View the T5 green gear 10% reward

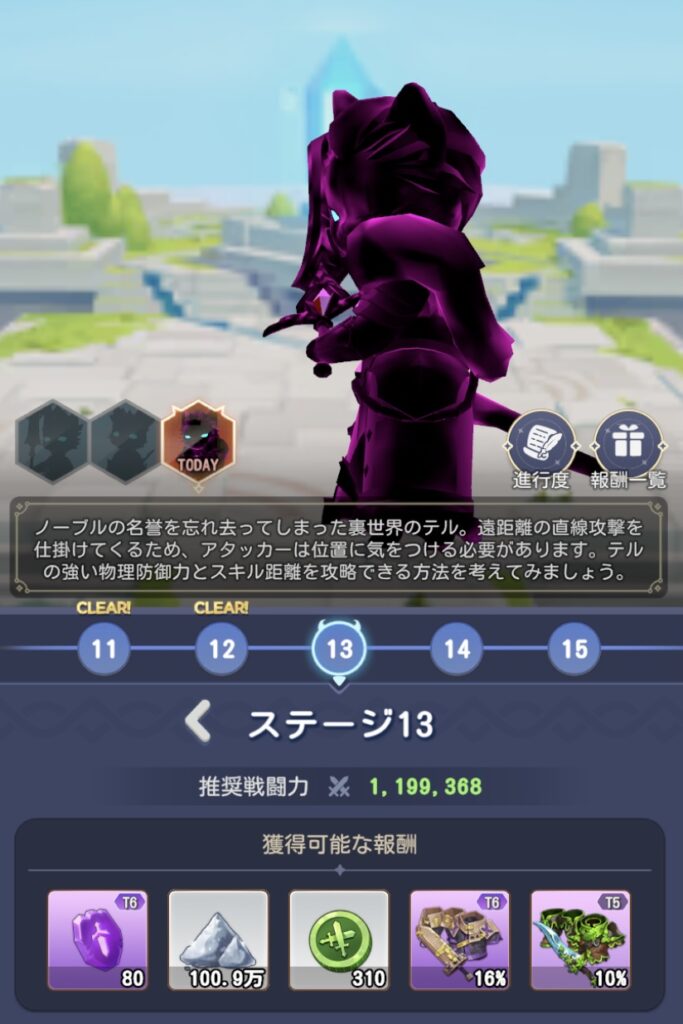(580, 940)
